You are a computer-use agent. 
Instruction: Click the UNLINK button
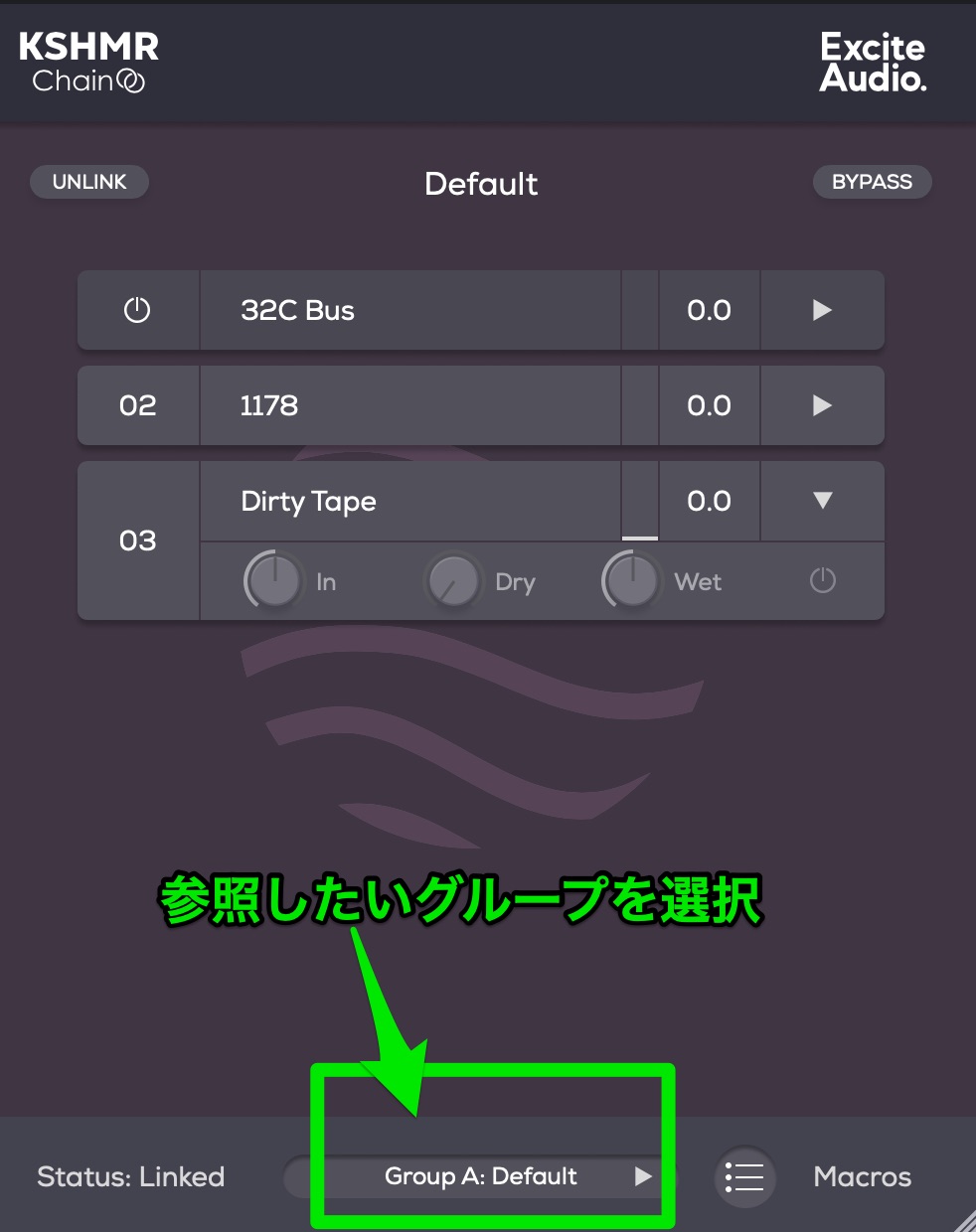point(89,182)
